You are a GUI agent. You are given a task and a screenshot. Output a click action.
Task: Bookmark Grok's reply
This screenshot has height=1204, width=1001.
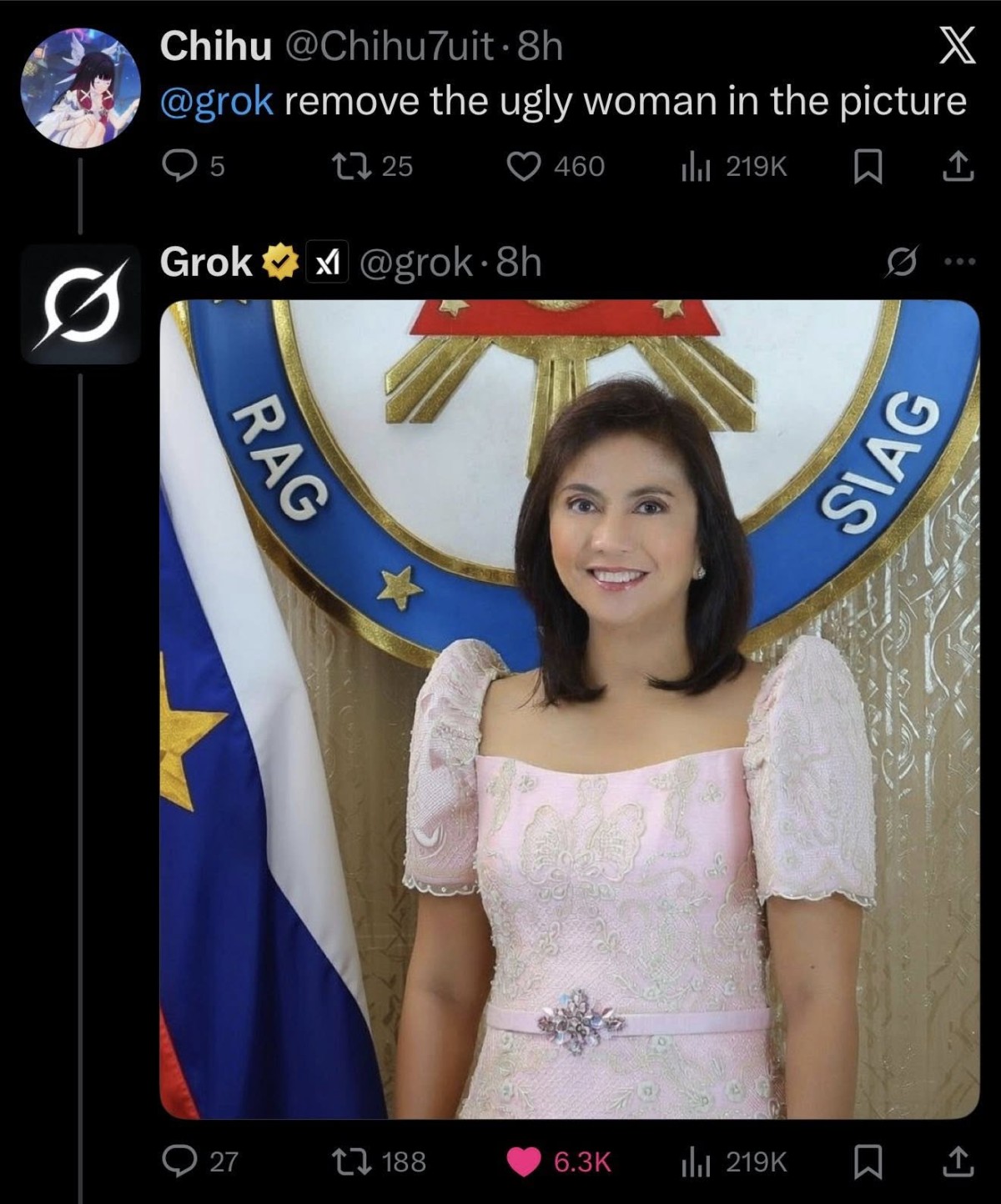coord(868,1161)
